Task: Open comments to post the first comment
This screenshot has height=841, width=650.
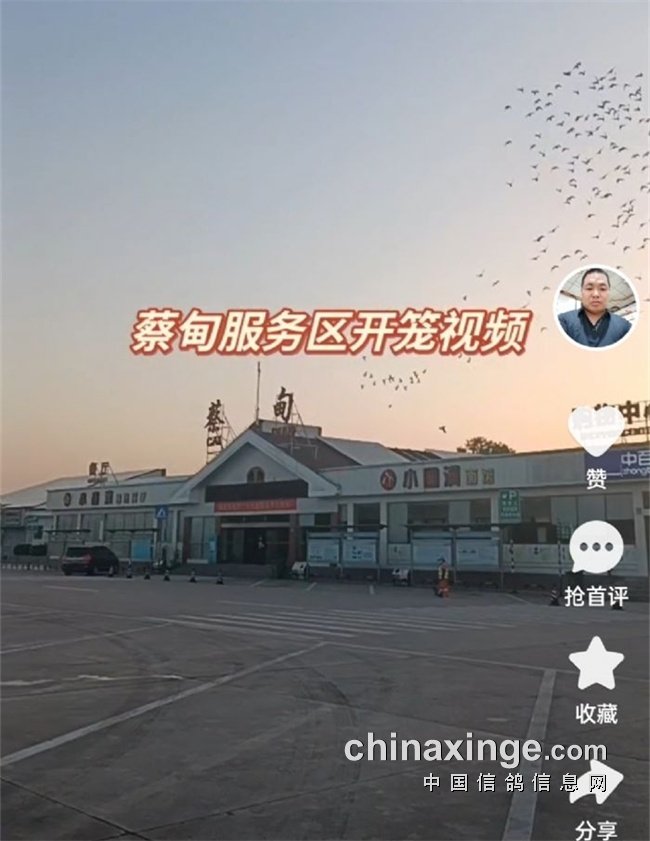Action: coord(596,549)
